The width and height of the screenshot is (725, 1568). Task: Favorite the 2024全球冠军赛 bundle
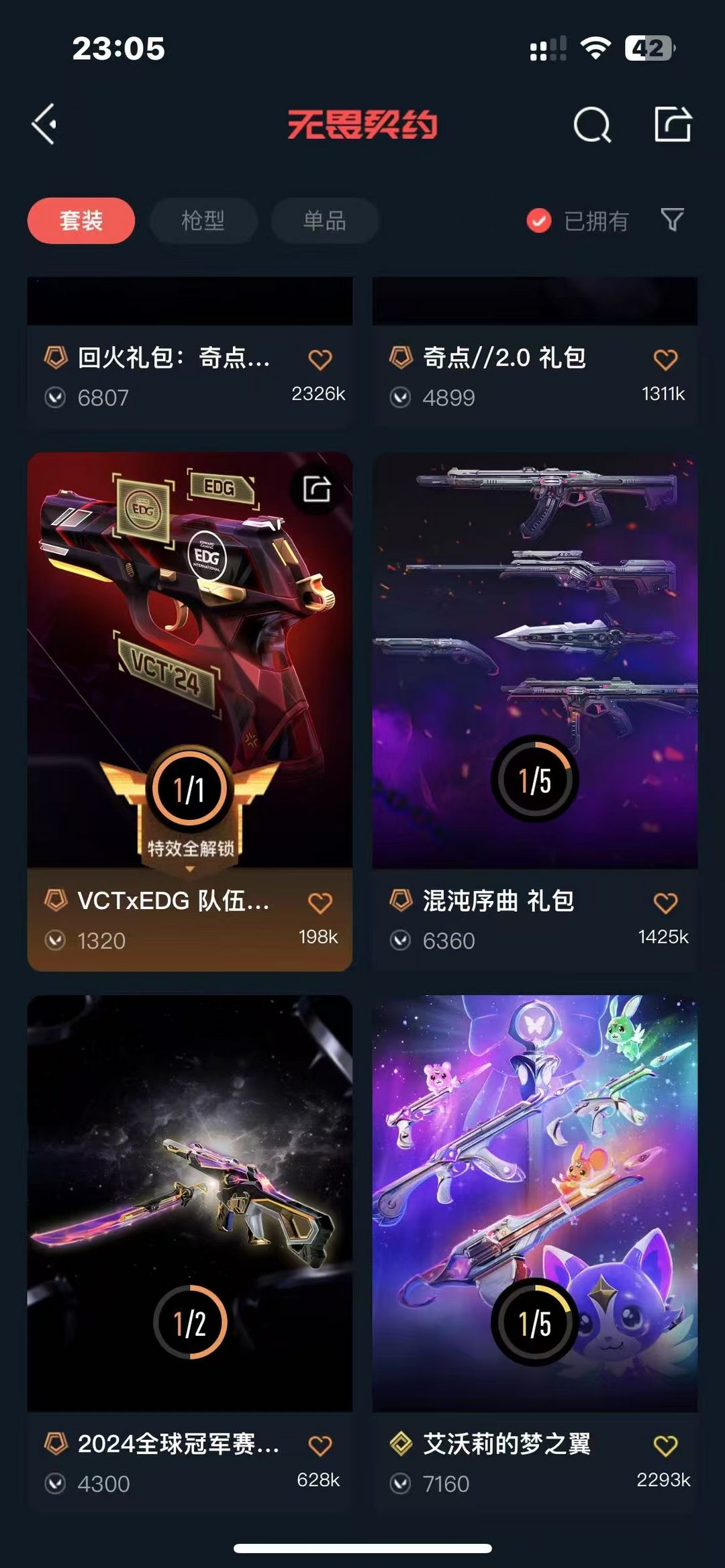[320, 1446]
